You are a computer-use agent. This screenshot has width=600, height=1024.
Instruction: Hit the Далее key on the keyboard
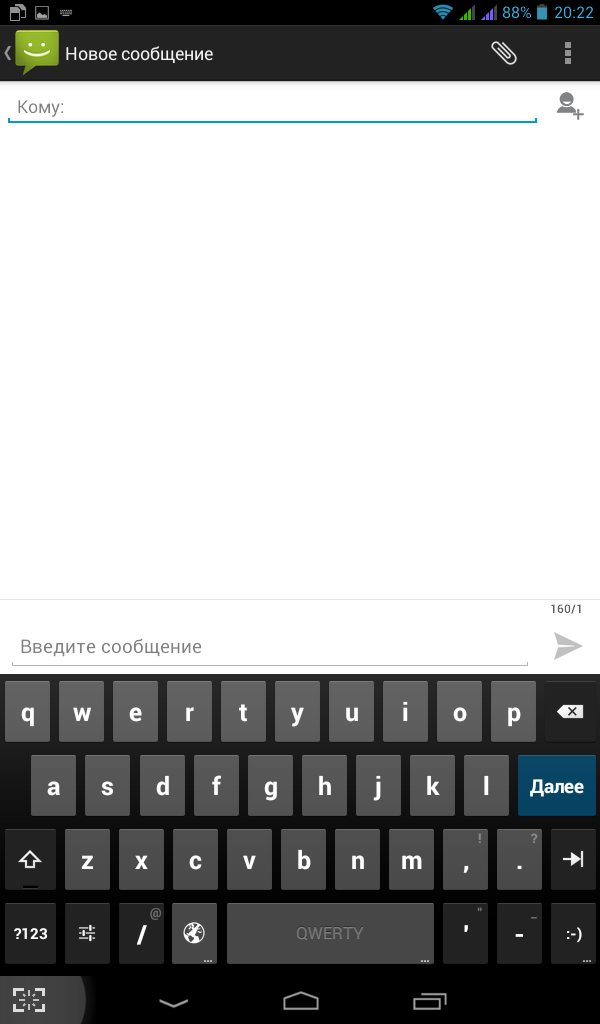point(556,786)
